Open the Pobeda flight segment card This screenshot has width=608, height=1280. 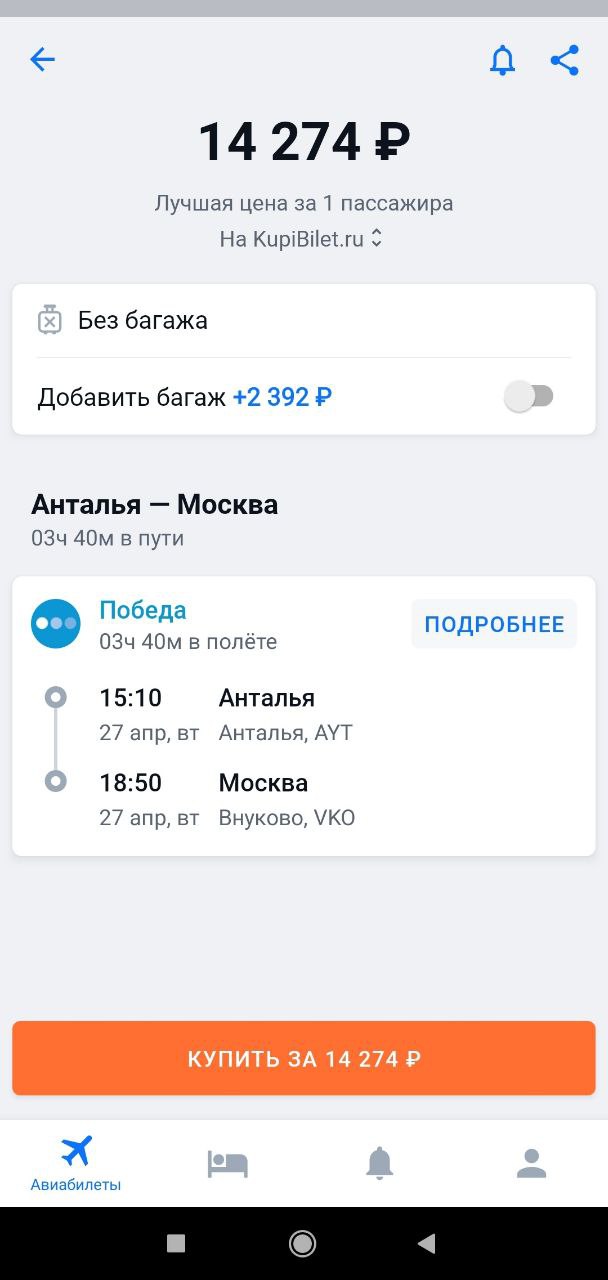[x=304, y=716]
